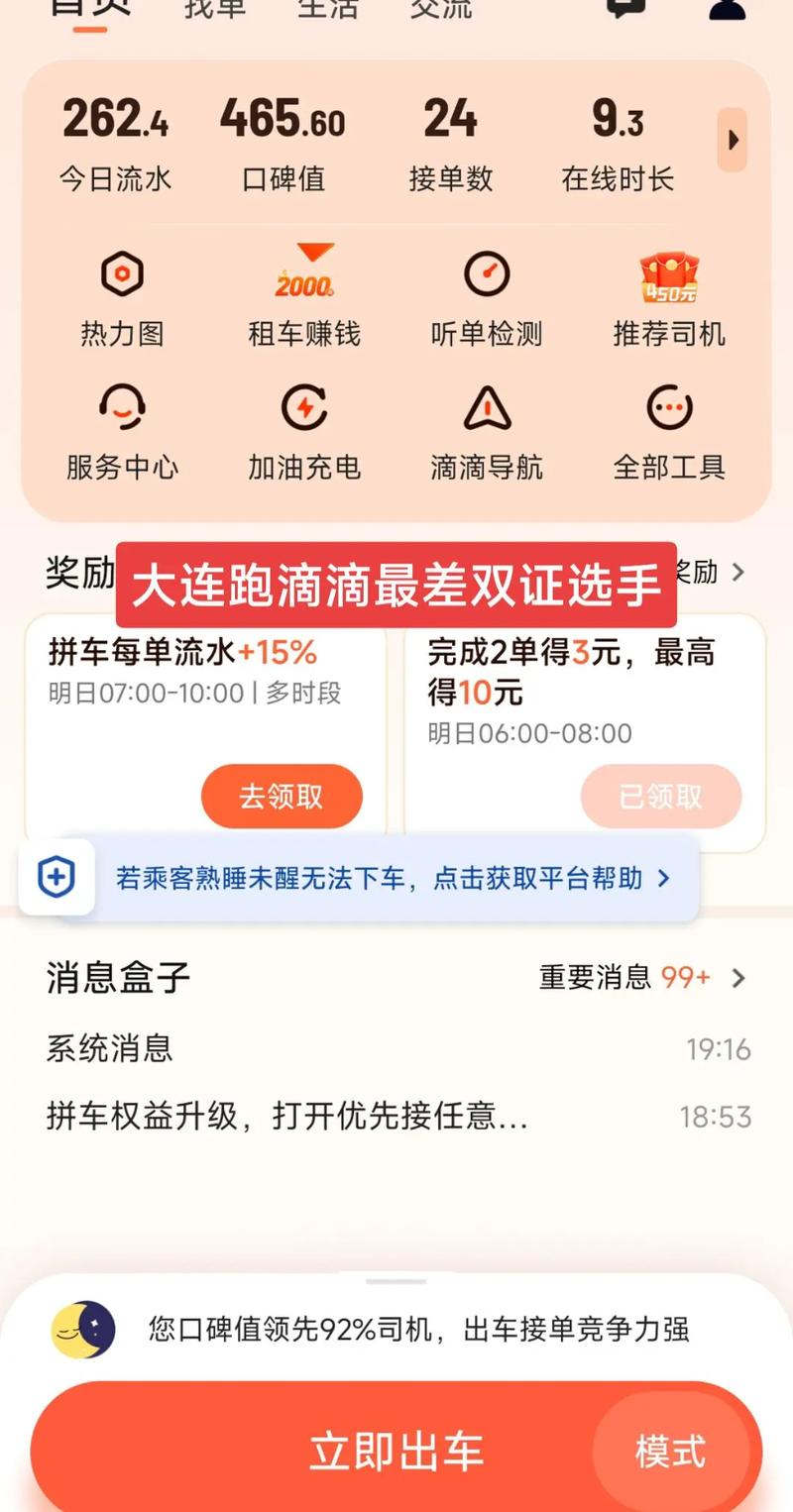Tap the 去领取 claim button
This screenshot has height=1512, width=793.
coord(282,796)
